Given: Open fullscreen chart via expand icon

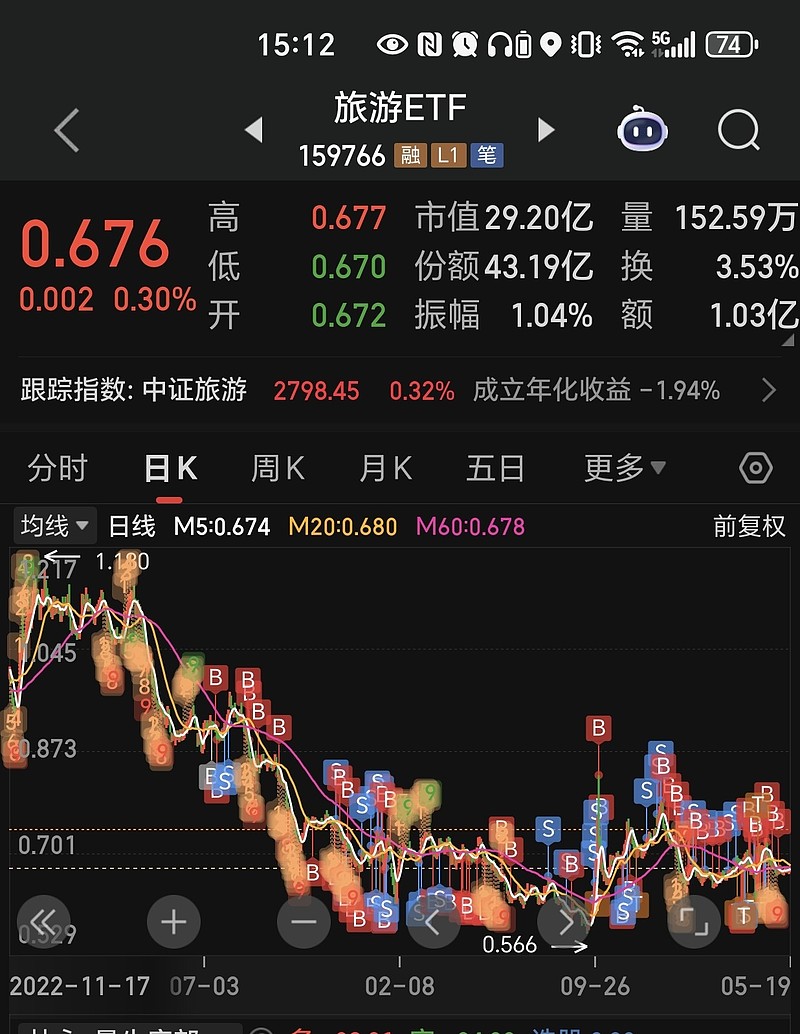Looking at the screenshot, I should coord(693,922).
